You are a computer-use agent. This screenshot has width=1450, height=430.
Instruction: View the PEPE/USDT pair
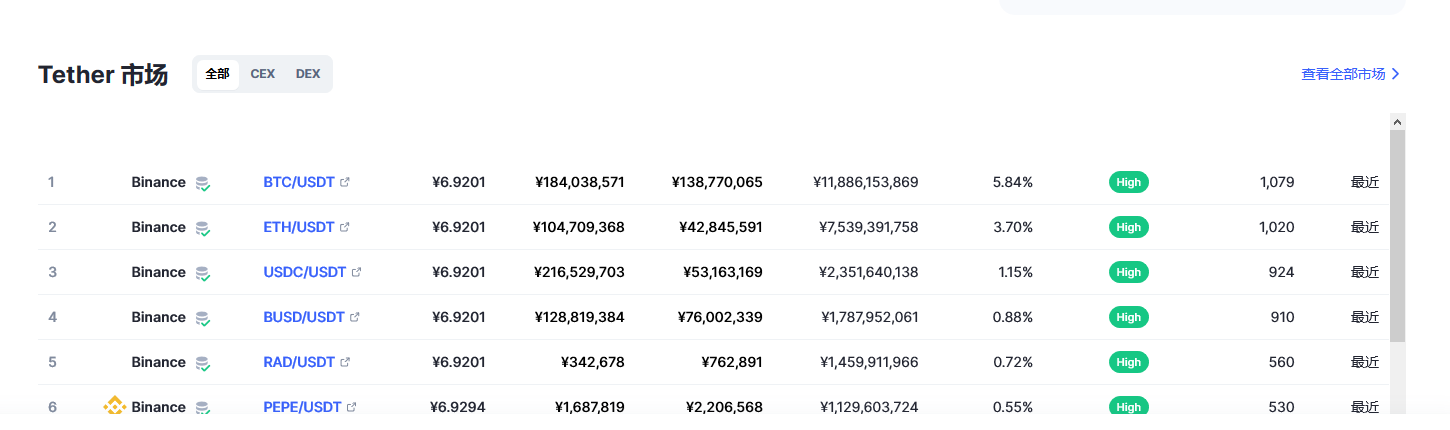[x=302, y=407]
